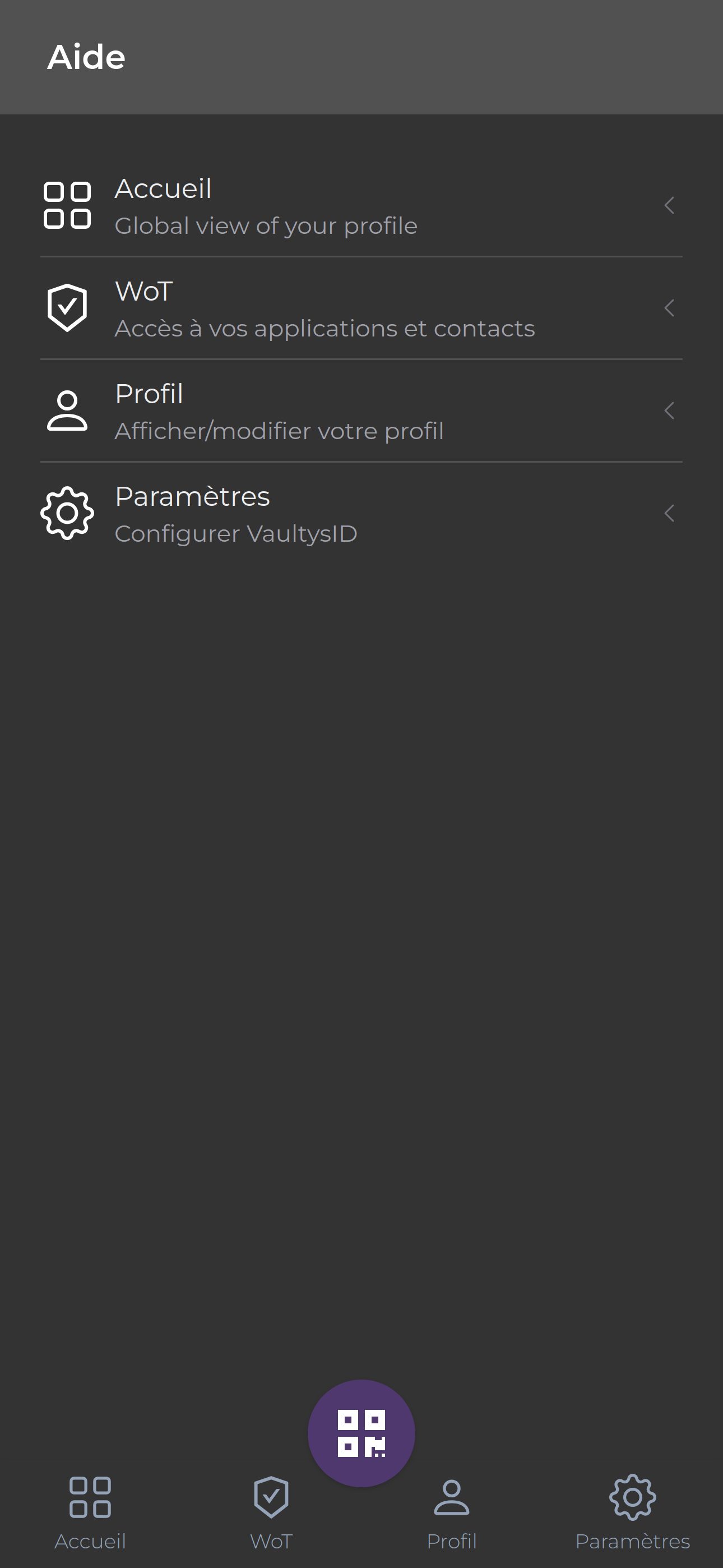Screen dimensions: 723x1568
Task: Select the Profil tab in bottom navigation
Action: point(451,1512)
